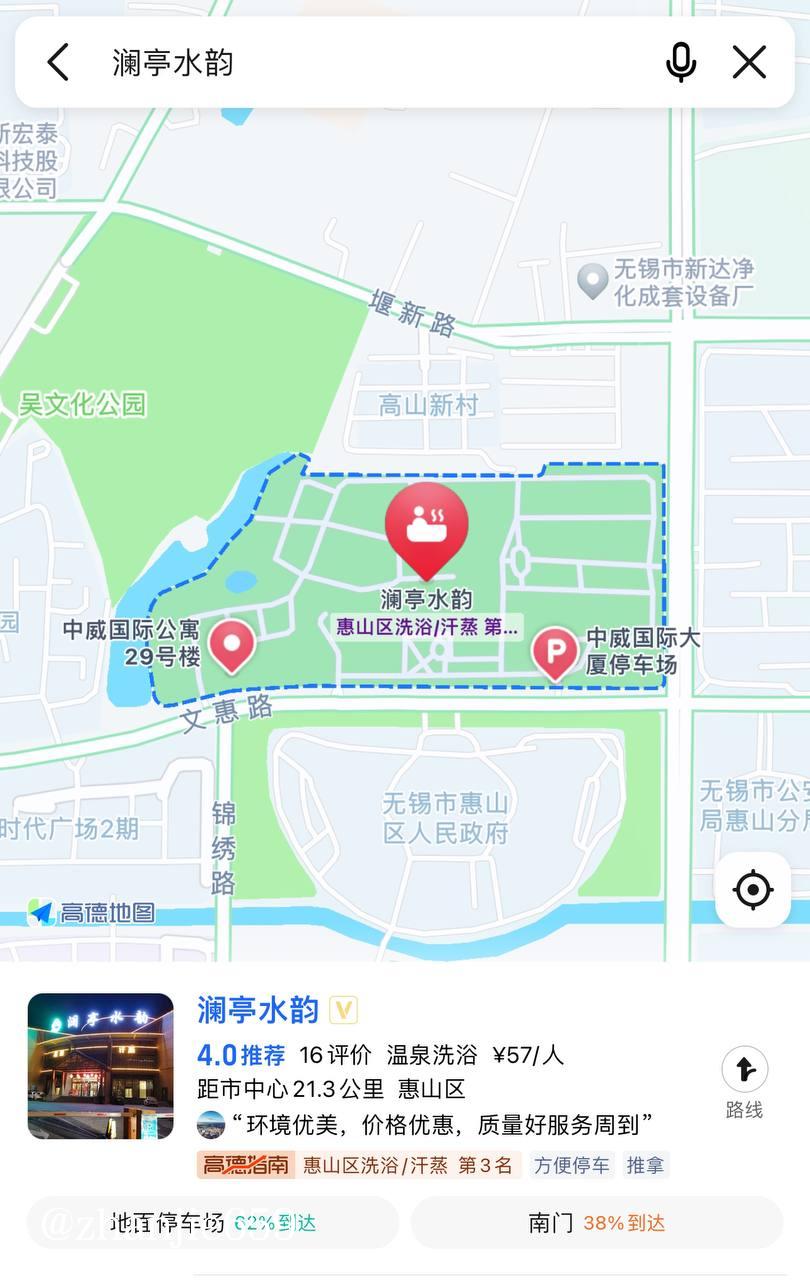The width and height of the screenshot is (810, 1280).
Task: Choose 地面停车场 as the arrival point
Action: coord(213,1222)
